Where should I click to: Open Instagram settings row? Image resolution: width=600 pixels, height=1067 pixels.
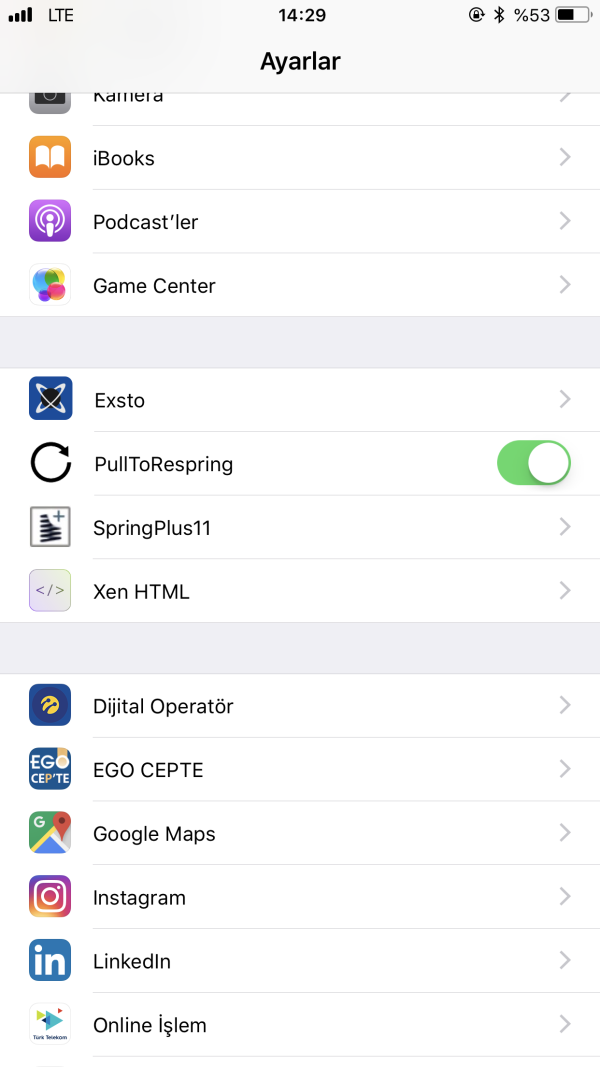click(x=300, y=898)
